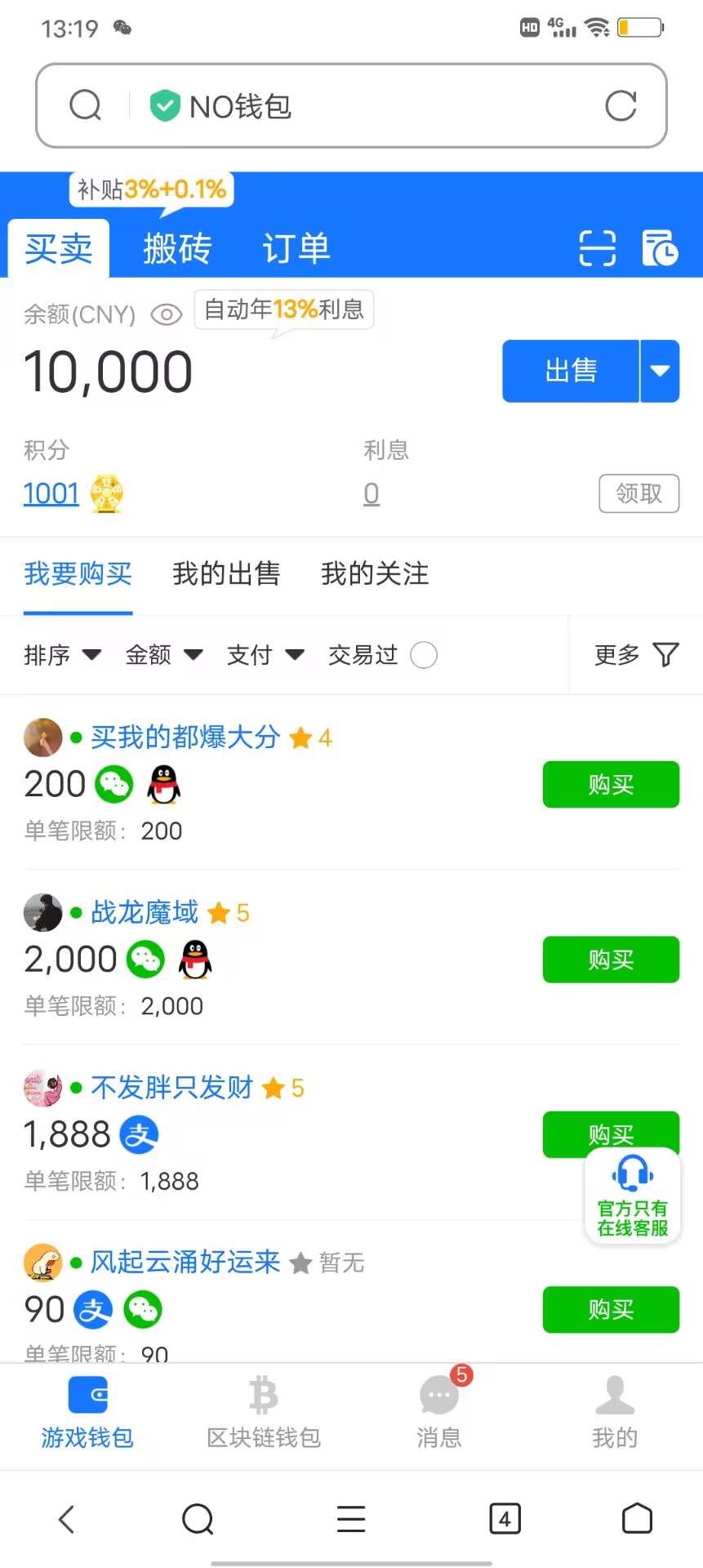Open the scan code icon
This screenshot has height=1568, width=703.
coord(597,247)
